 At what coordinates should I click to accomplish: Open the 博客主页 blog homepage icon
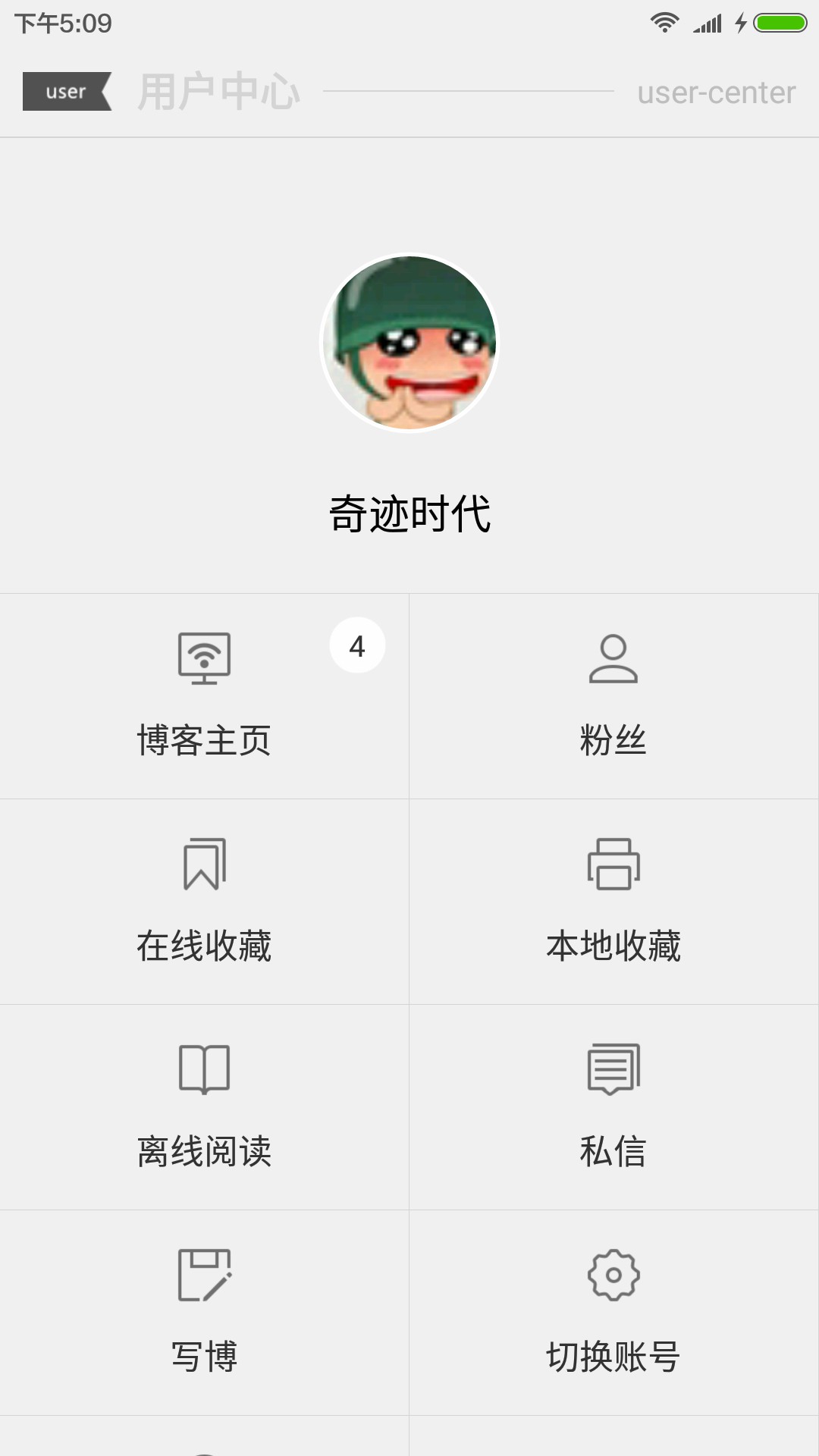tap(205, 658)
